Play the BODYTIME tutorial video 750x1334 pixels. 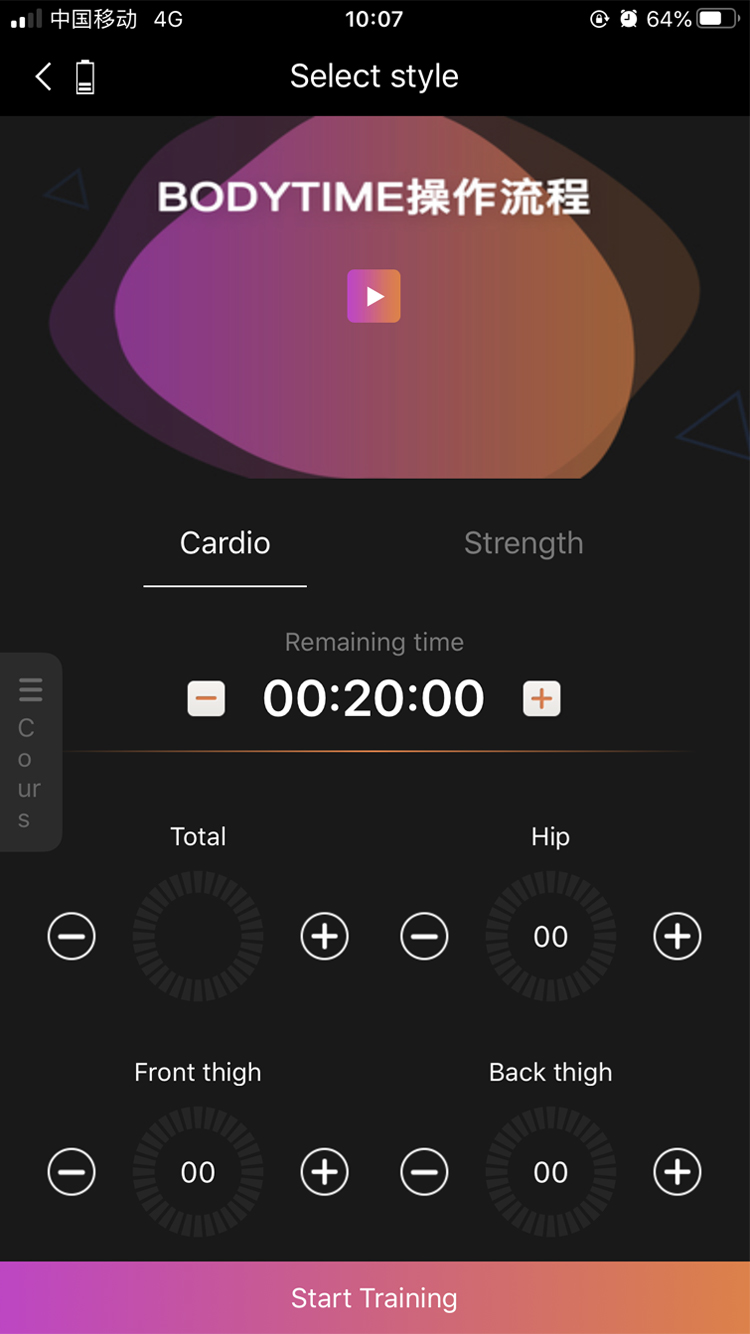pos(374,296)
